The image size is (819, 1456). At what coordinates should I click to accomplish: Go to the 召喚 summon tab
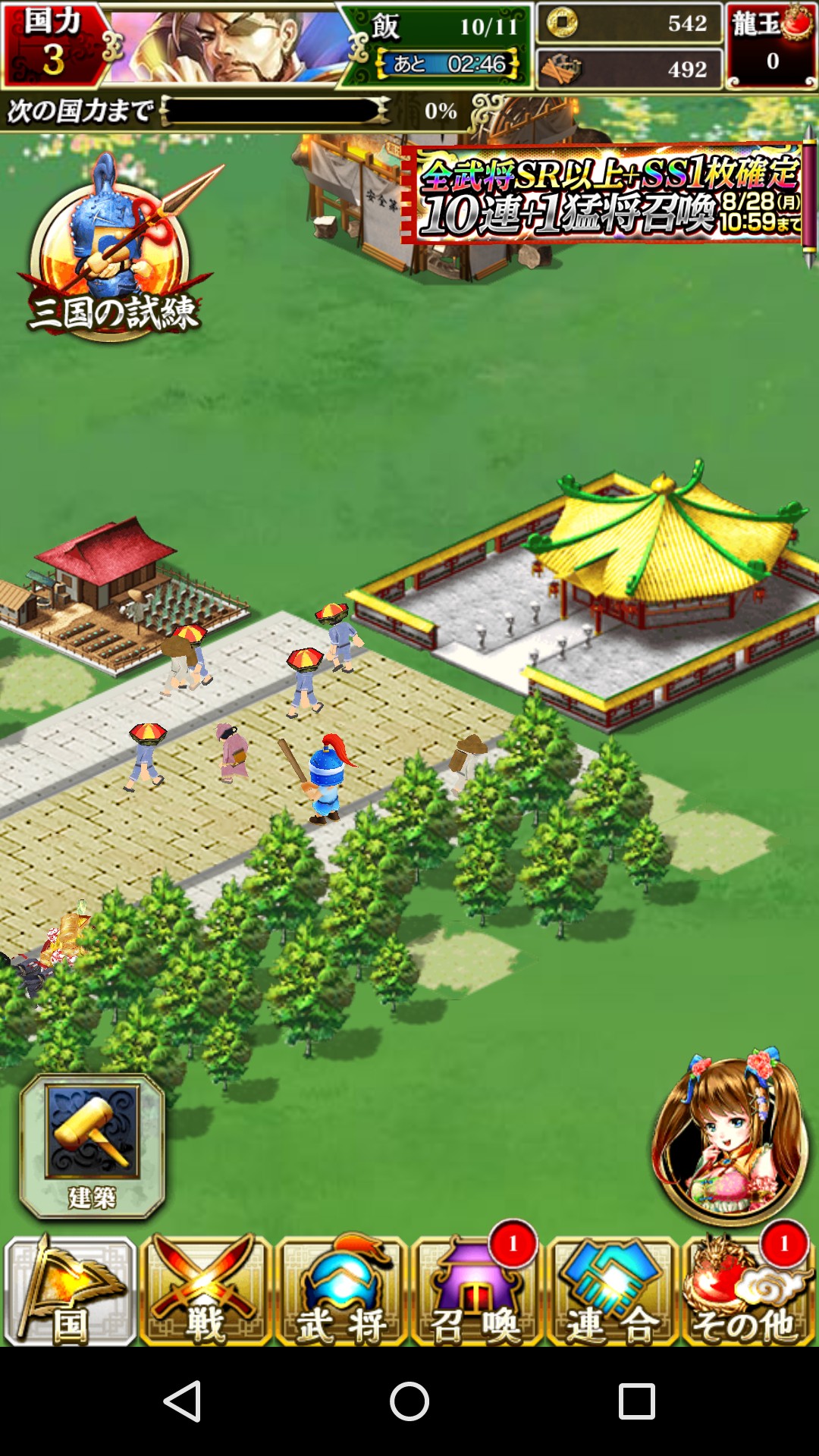pyautogui.click(x=477, y=1291)
